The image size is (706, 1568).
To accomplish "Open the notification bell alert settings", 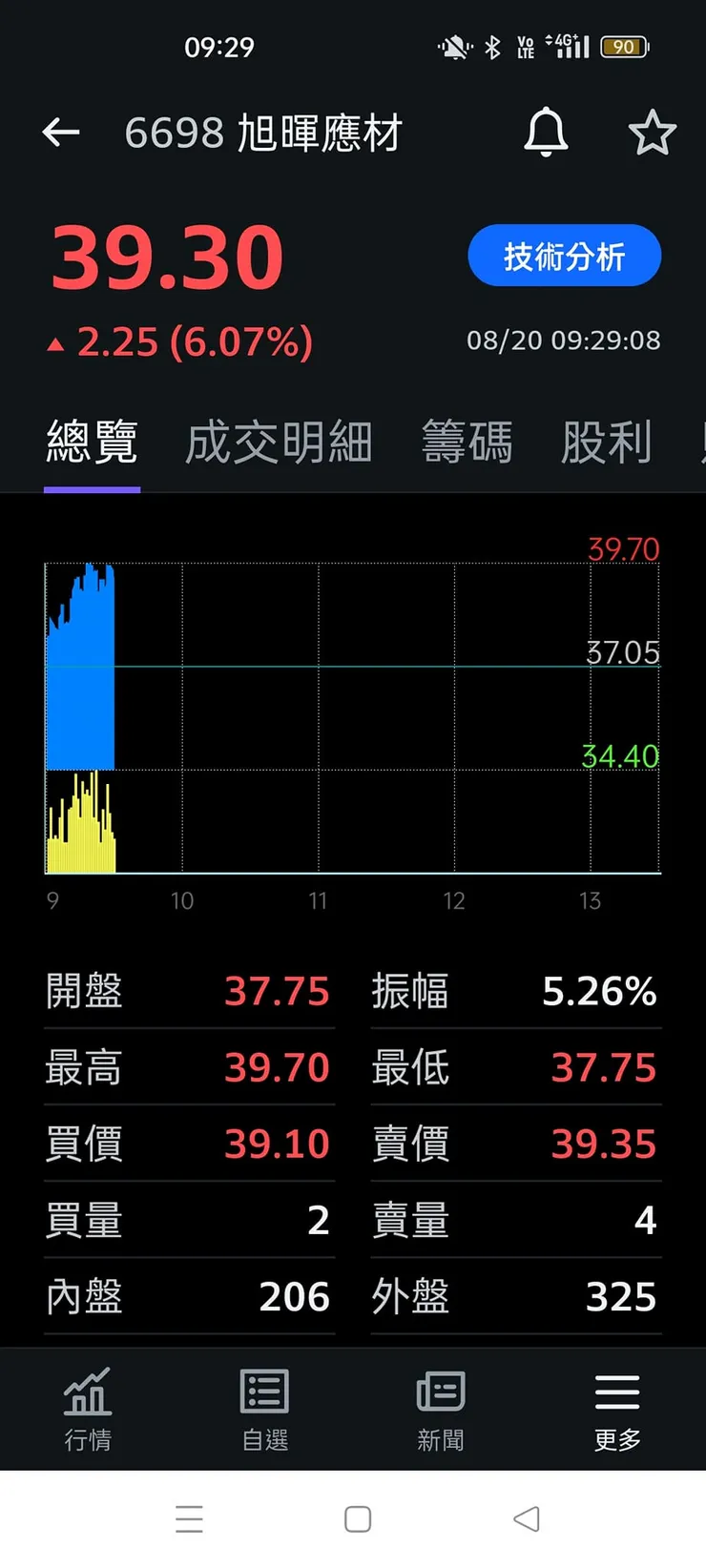I will click(x=545, y=133).
